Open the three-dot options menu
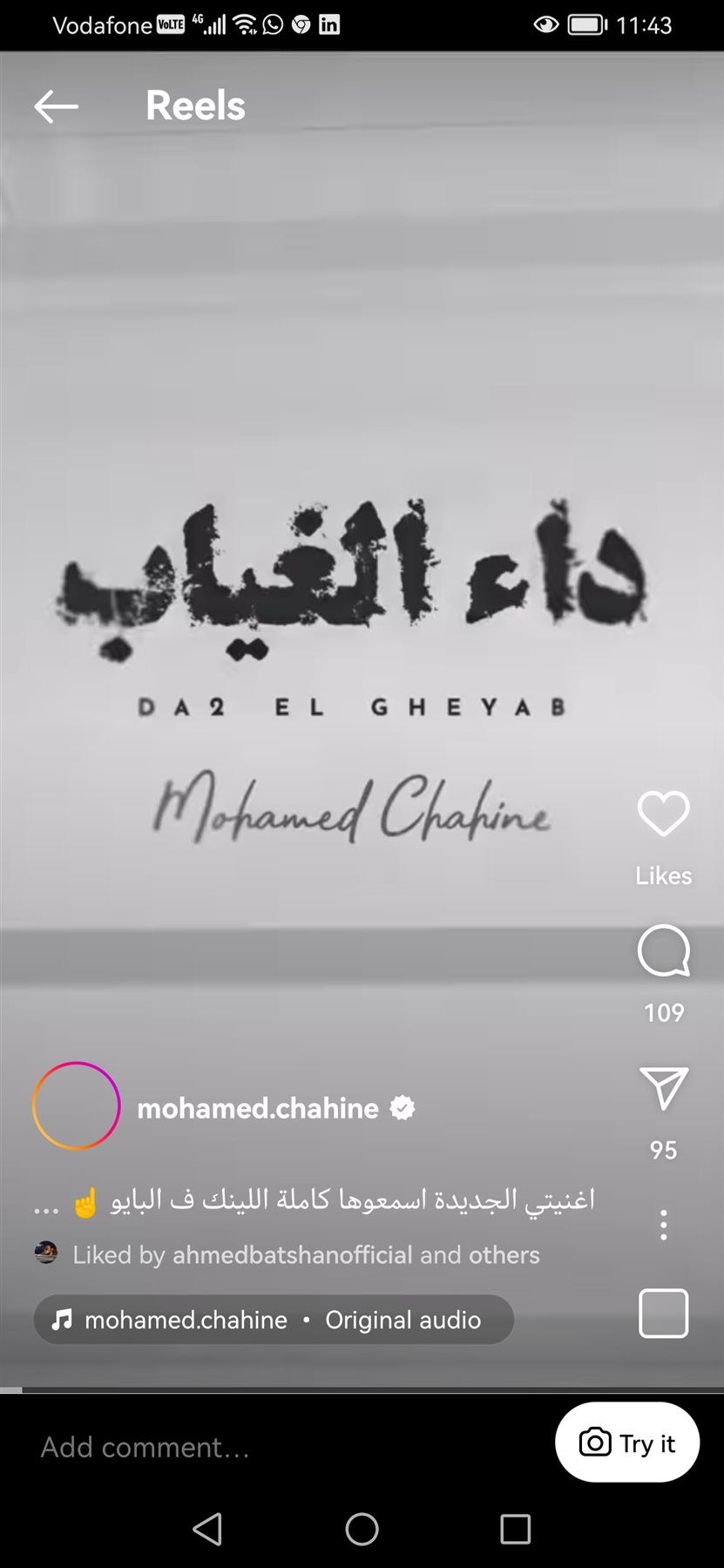Viewport: 724px width, 1568px height. [663, 1225]
